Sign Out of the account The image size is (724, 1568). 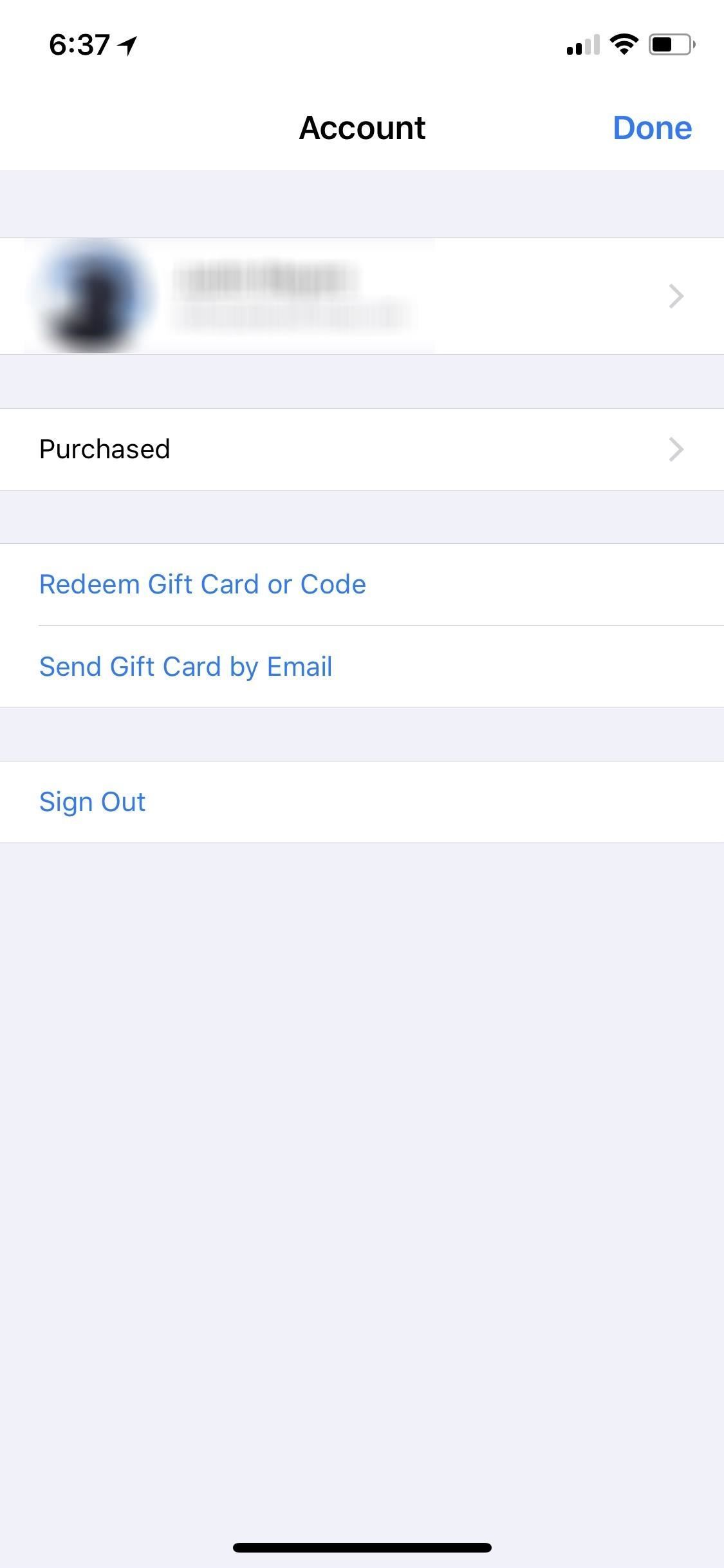93,802
